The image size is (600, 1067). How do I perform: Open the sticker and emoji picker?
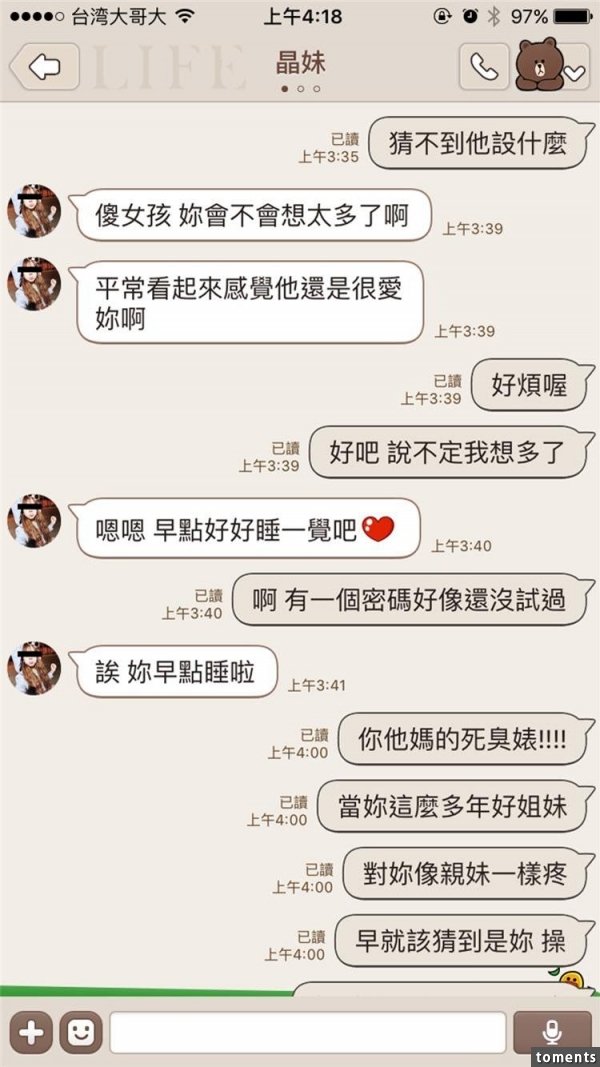tap(80, 1032)
